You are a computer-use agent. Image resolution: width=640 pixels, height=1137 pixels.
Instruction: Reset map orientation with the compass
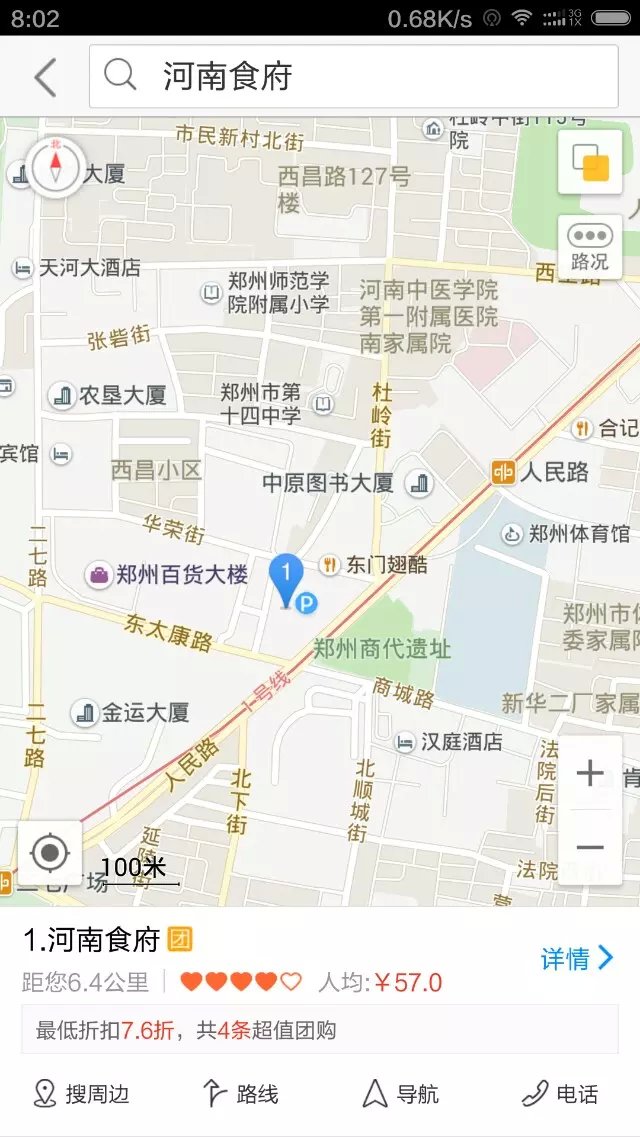pos(56,167)
